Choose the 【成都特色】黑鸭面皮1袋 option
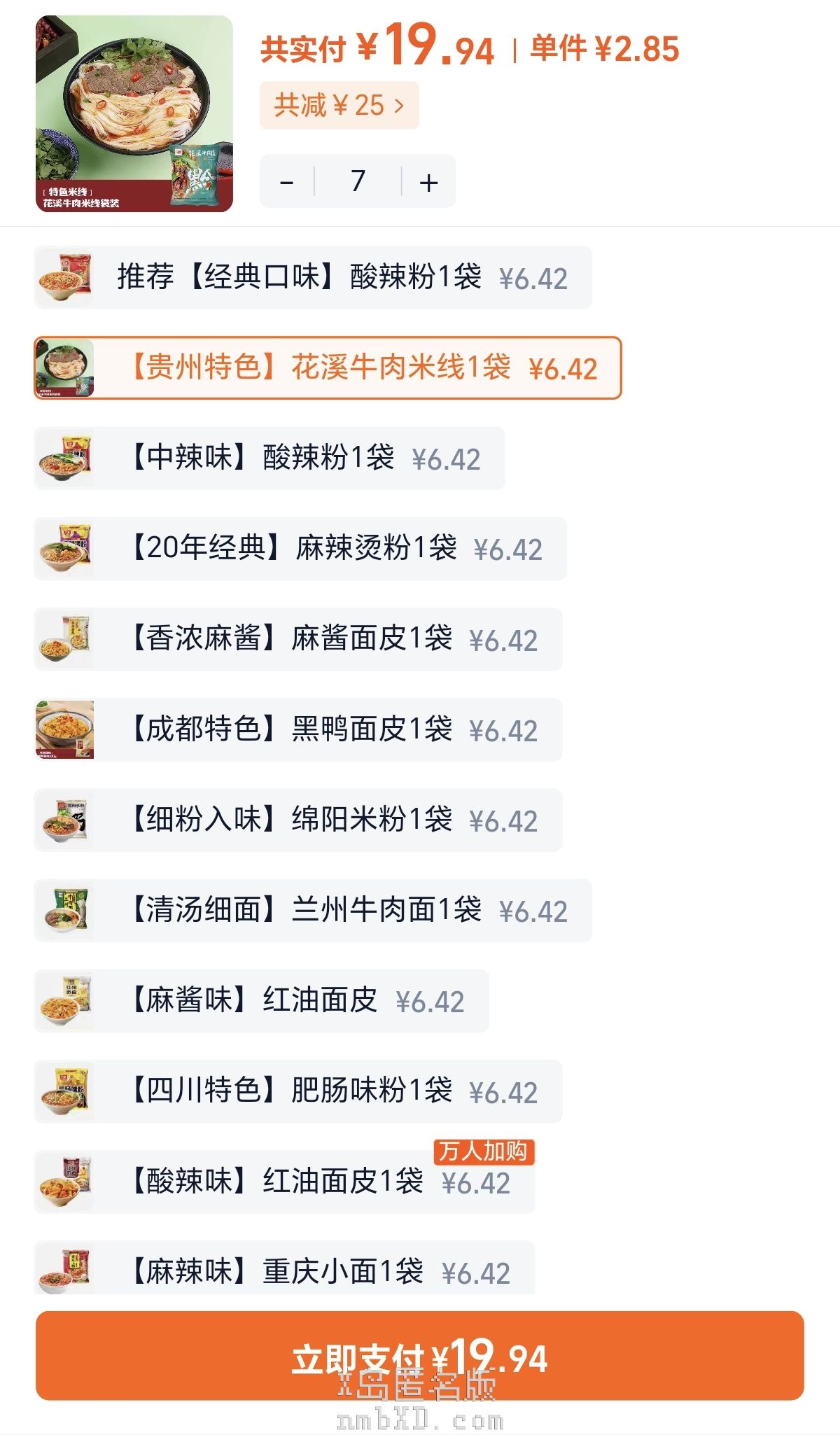Viewport: 840px width, 1435px height. pyautogui.click(x=298, y=729)
